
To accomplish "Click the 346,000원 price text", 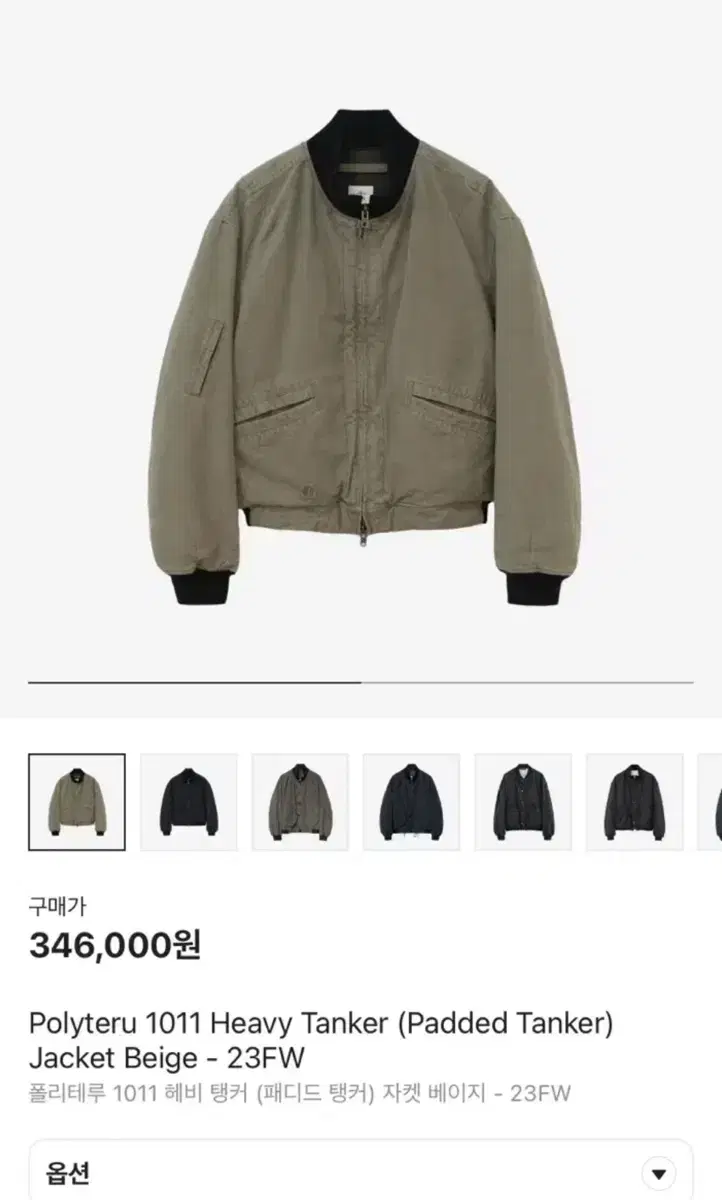I will coord(116,943).
